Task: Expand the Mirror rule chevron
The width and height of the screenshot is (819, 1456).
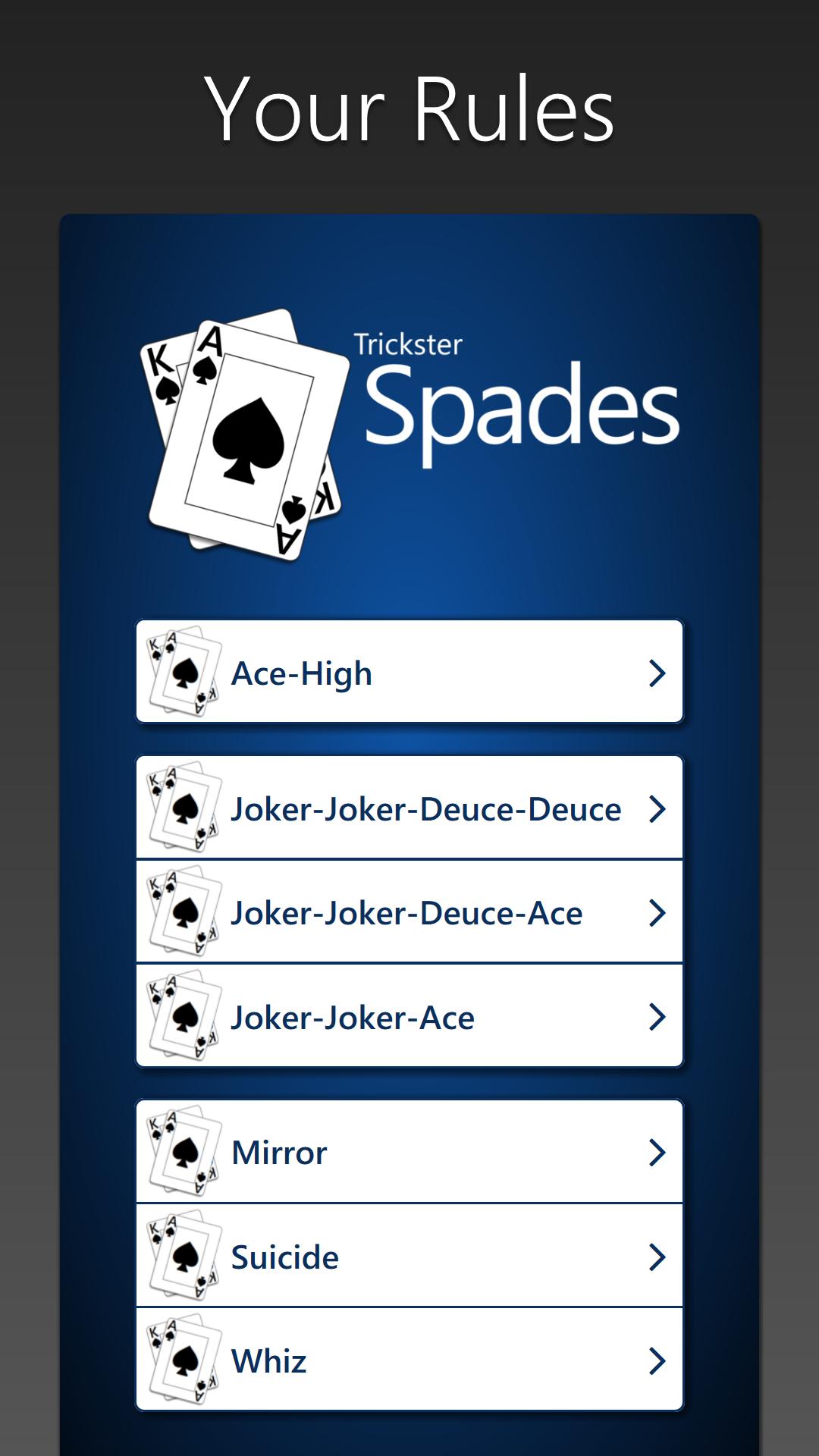Action: coord(659,1153)
